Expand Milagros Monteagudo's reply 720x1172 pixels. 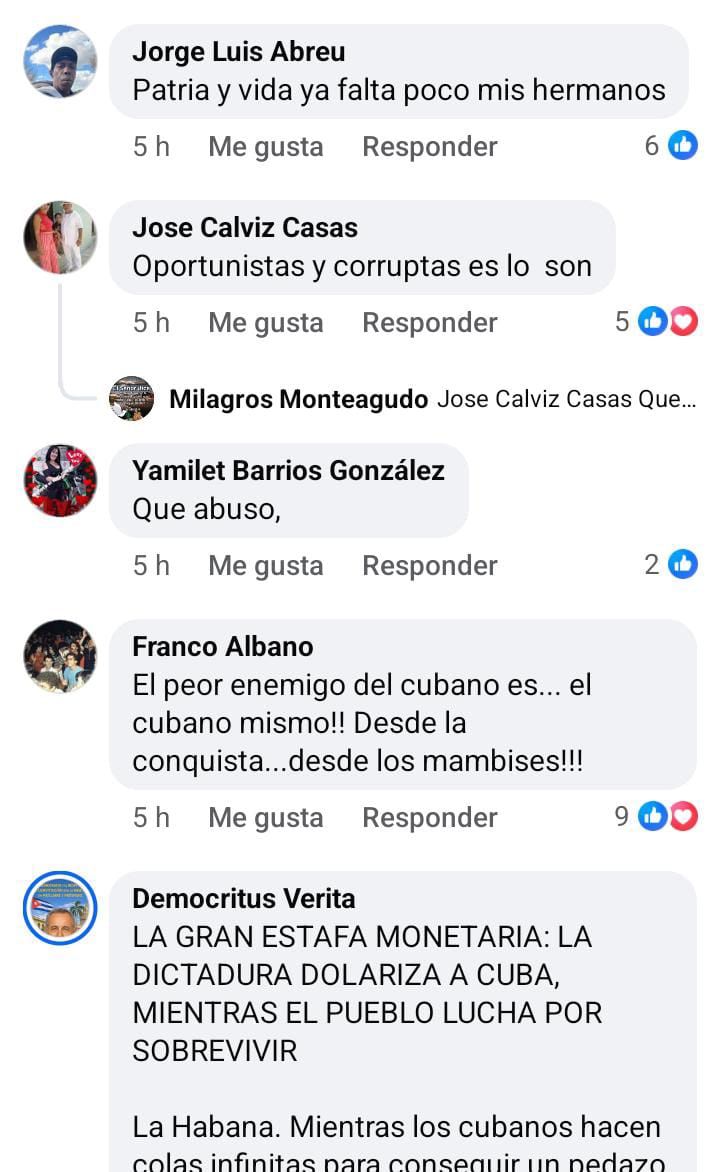(x=432, y=399)
